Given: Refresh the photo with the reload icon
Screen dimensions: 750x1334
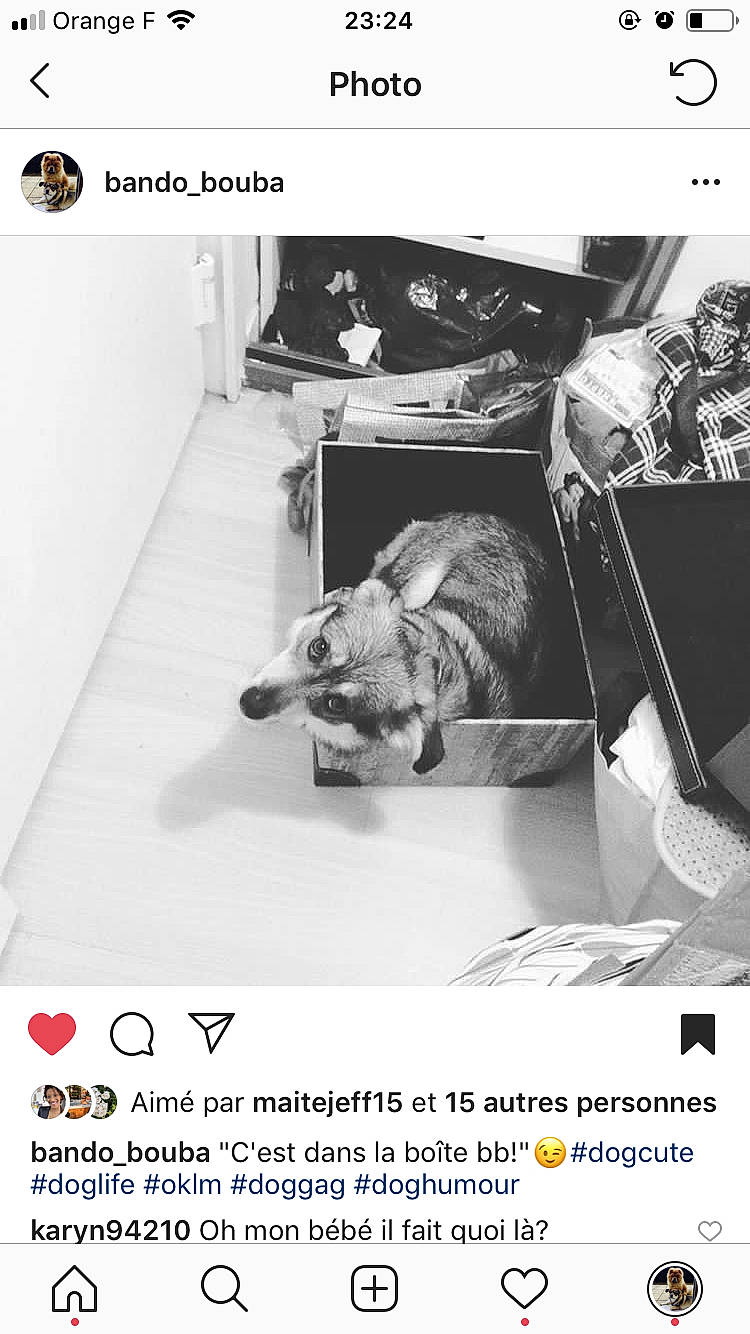Looking at the screenshot, I should coord(693,82).
